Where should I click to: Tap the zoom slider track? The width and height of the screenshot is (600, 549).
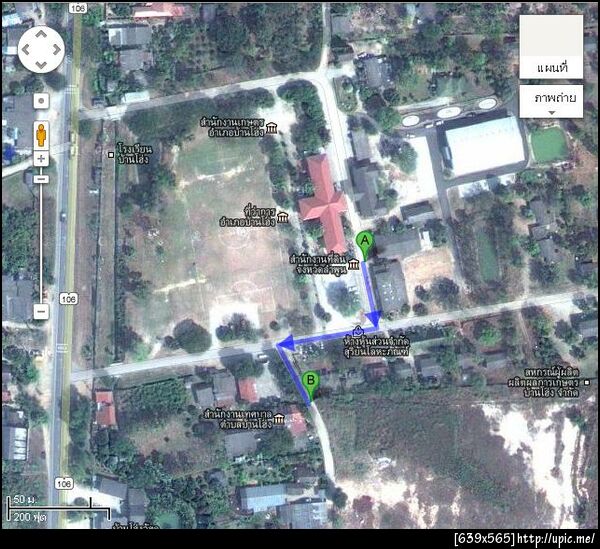click(x=41, y=235)
